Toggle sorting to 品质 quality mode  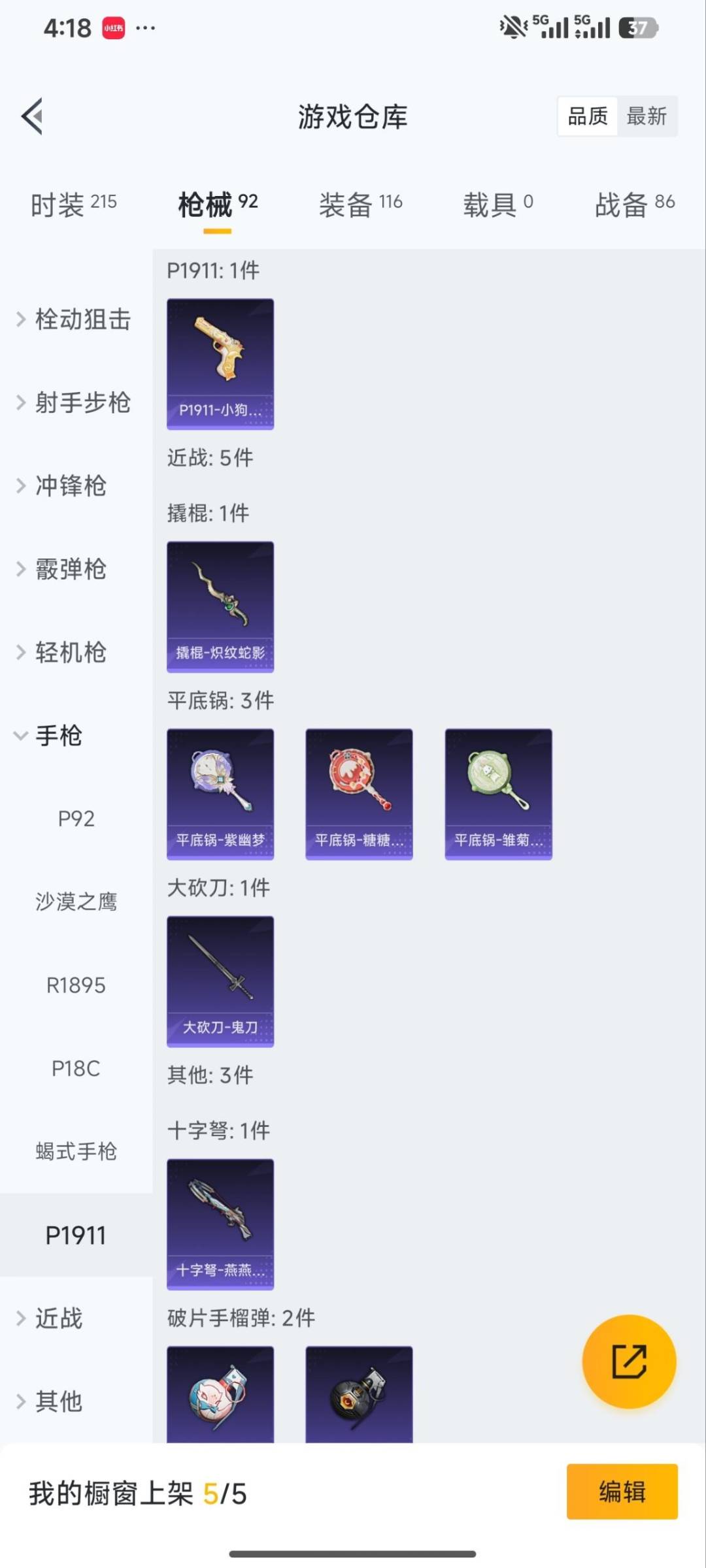[586, 116]
